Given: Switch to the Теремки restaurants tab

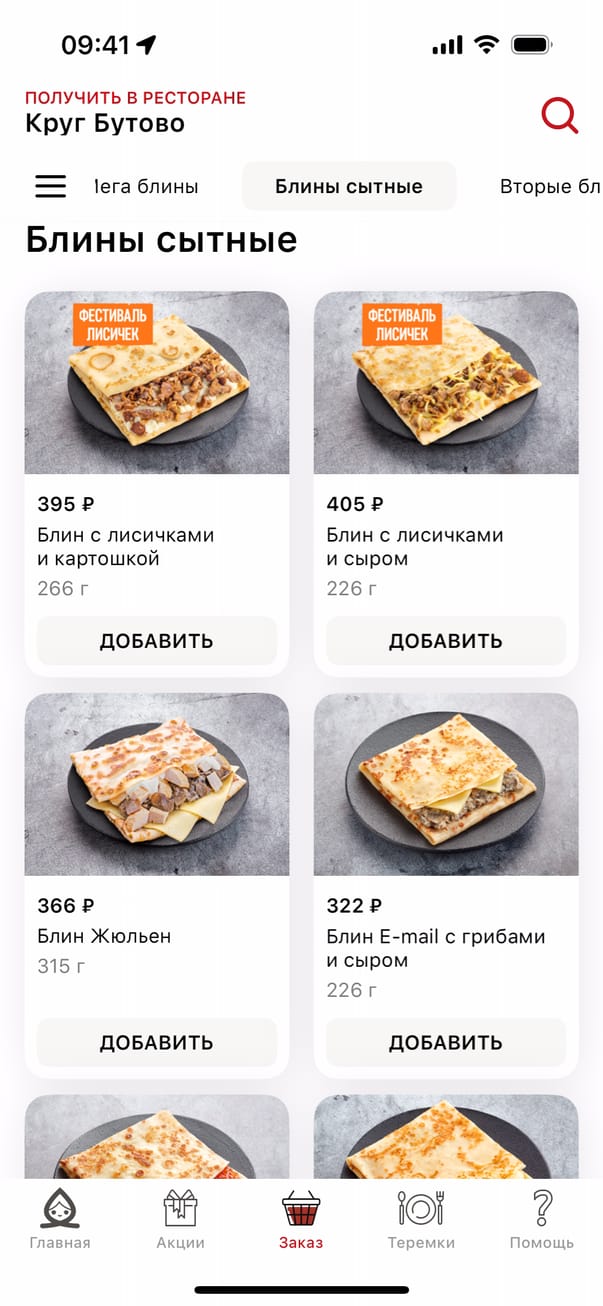Looking at the screenshot, I should (x=421, y=1220).
